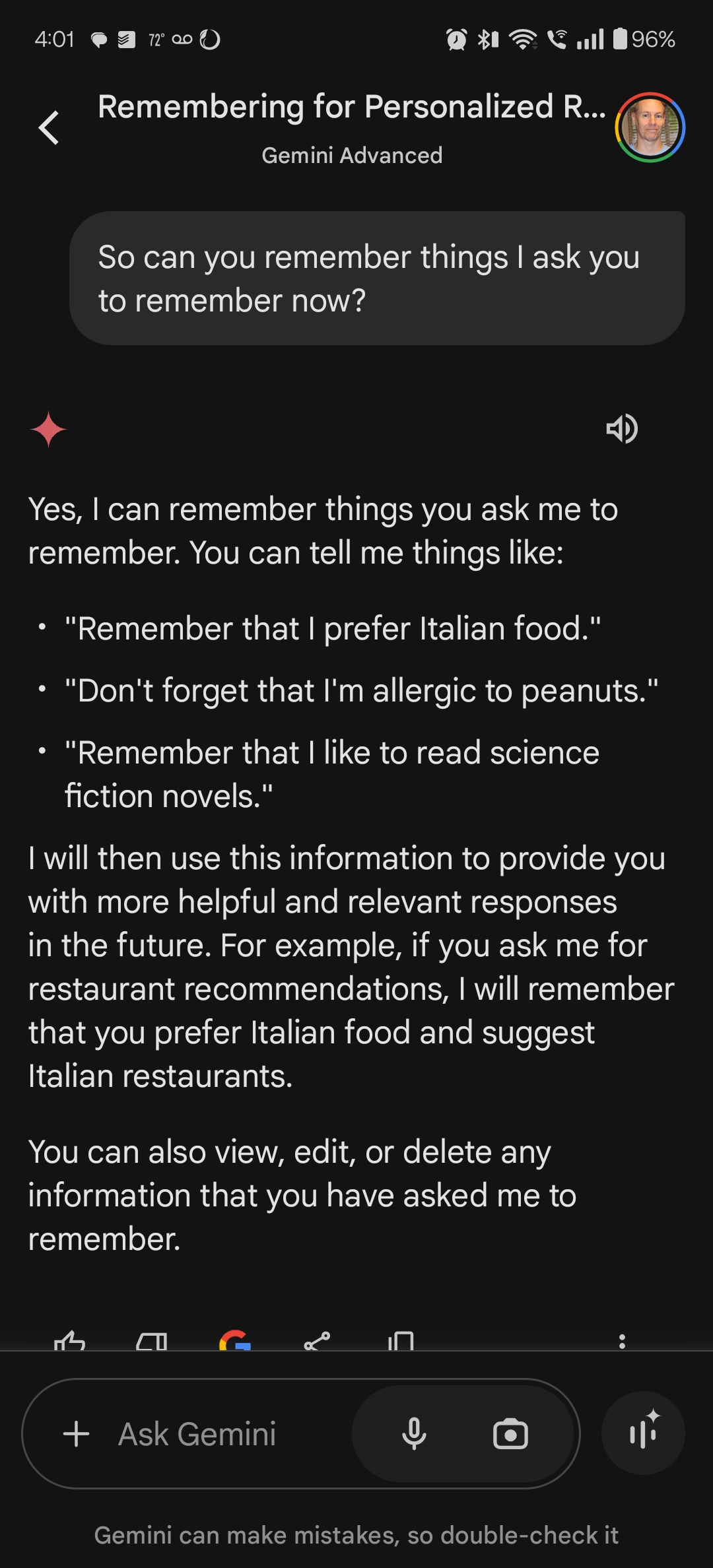
Task: Open the camera to add a photo
Action: [x=510, y=1434]
